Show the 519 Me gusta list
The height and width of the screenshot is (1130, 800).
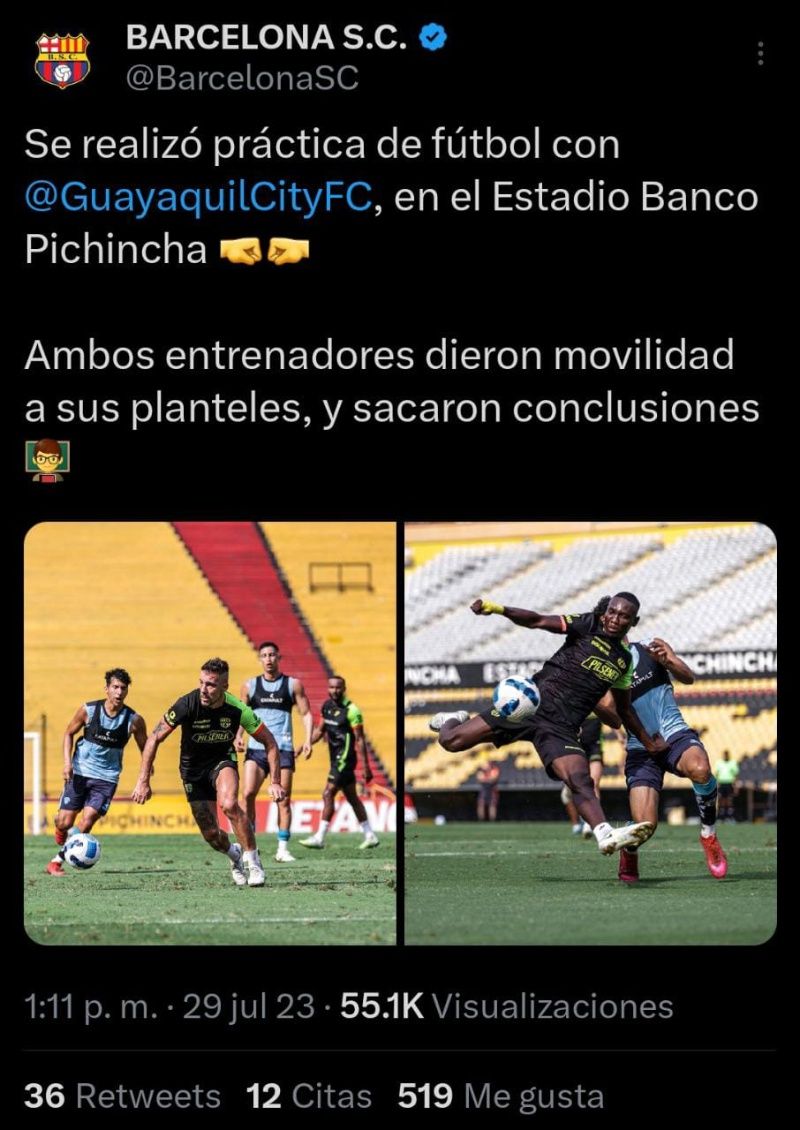pos(500,1096)
